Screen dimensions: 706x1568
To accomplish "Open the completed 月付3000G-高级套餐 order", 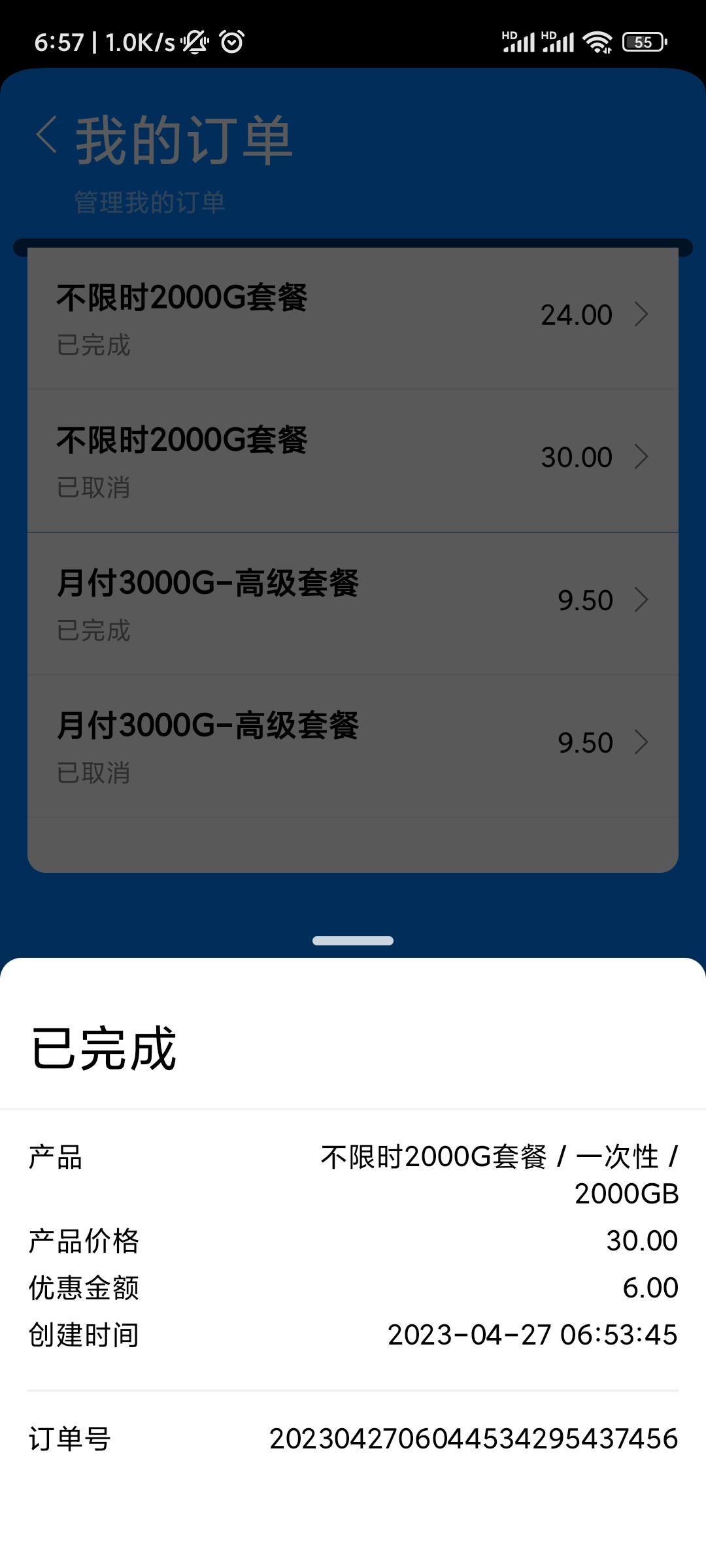I will coord(353,604).
